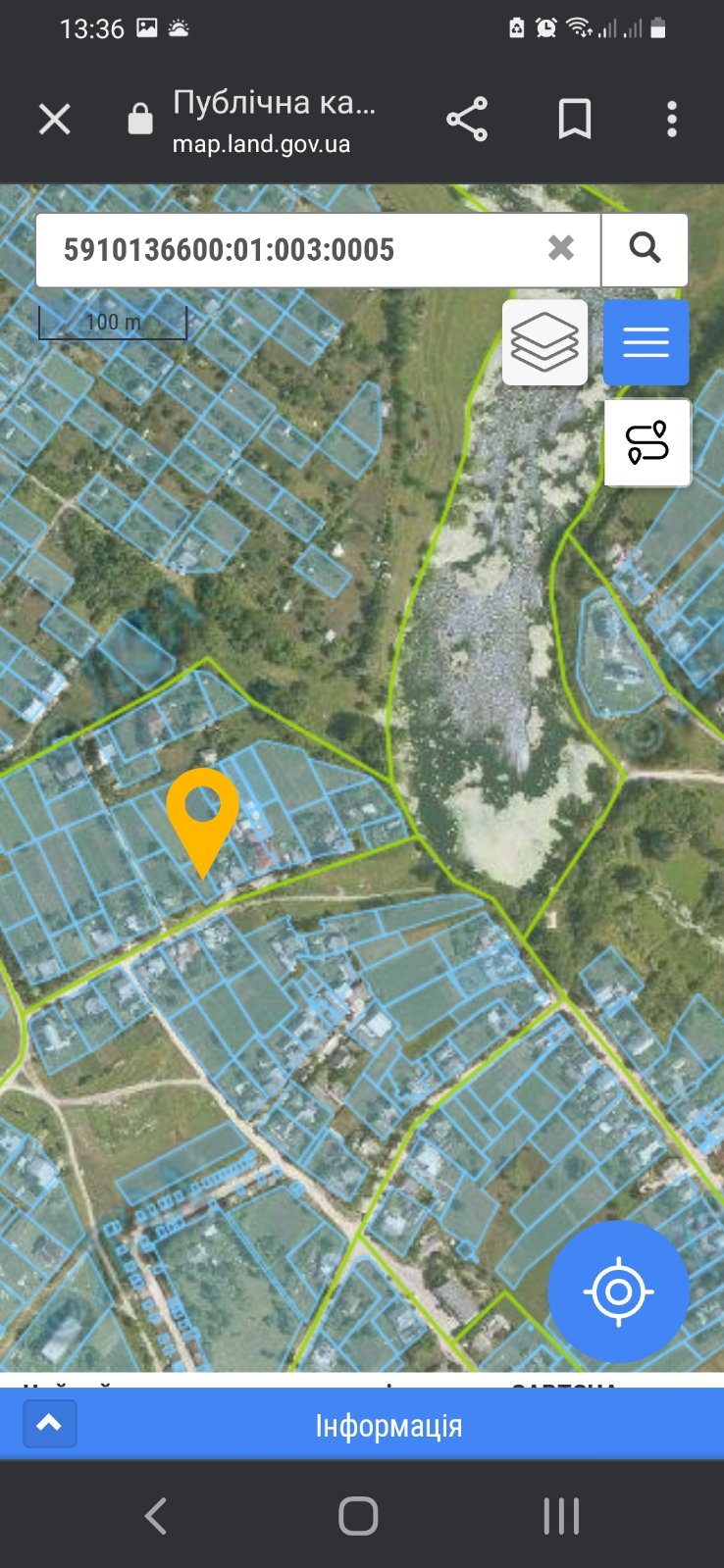Run search with the magnifier button
724x1568 pixels.
[645, 248]
